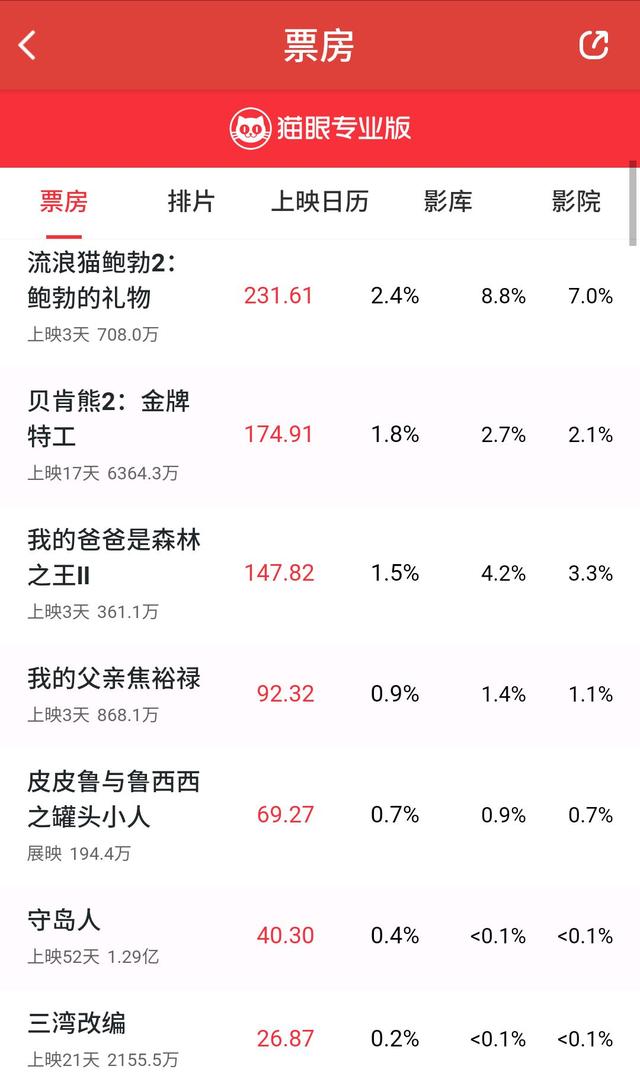The width and height of the screenshot is (640, 1082).
Task: View details for 三湾改编
Action: pos(320,1036)
